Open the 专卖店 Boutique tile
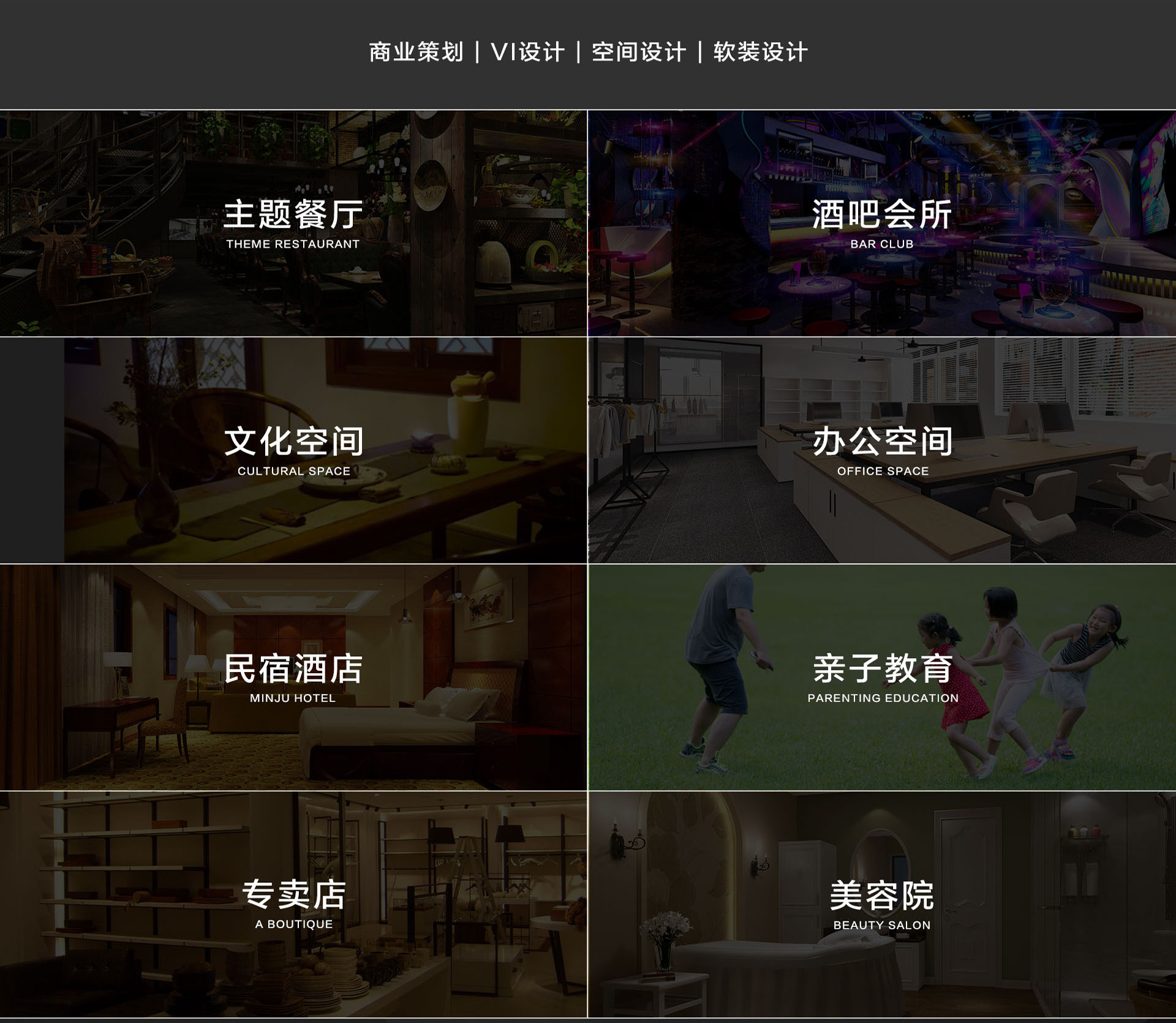Viewport: 1176px width, 1023px height. 293,904
